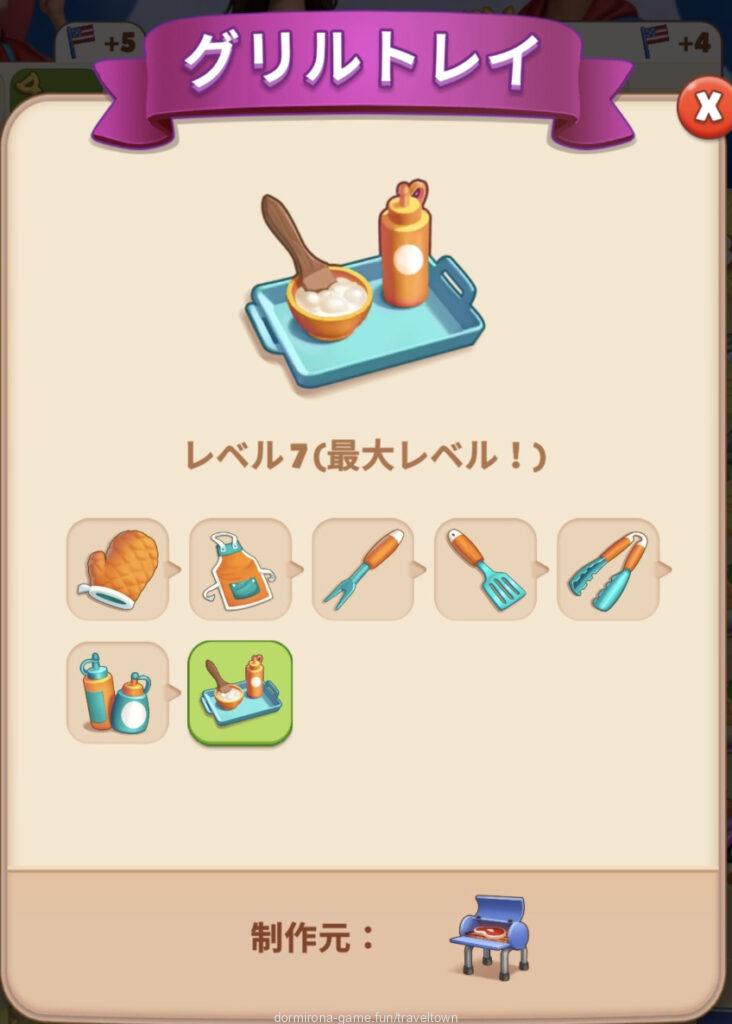Select the tongs item

click(x=608, y=569)
